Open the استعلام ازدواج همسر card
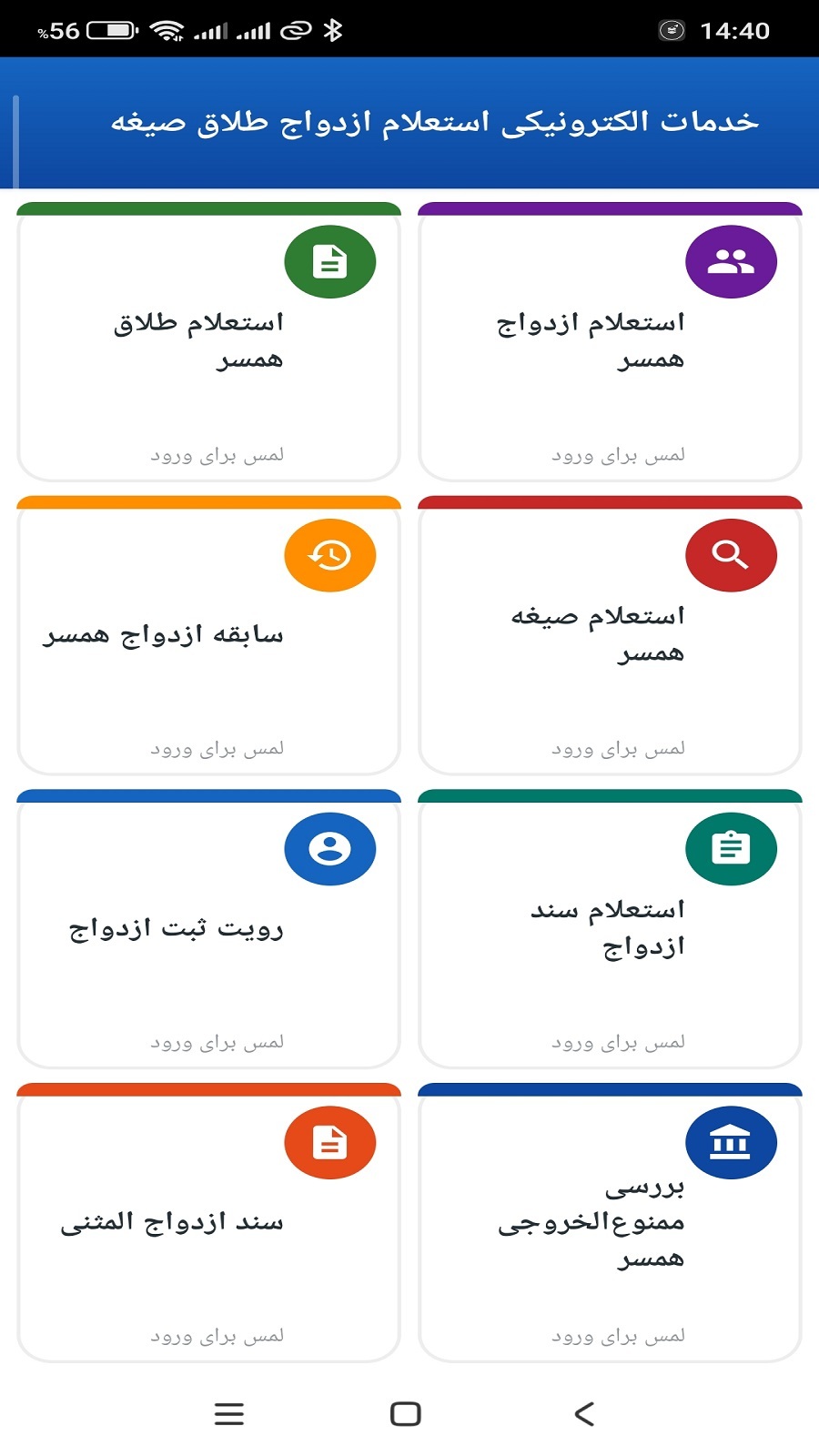Viewport: 819px width, 1456px height. (610, 341)
